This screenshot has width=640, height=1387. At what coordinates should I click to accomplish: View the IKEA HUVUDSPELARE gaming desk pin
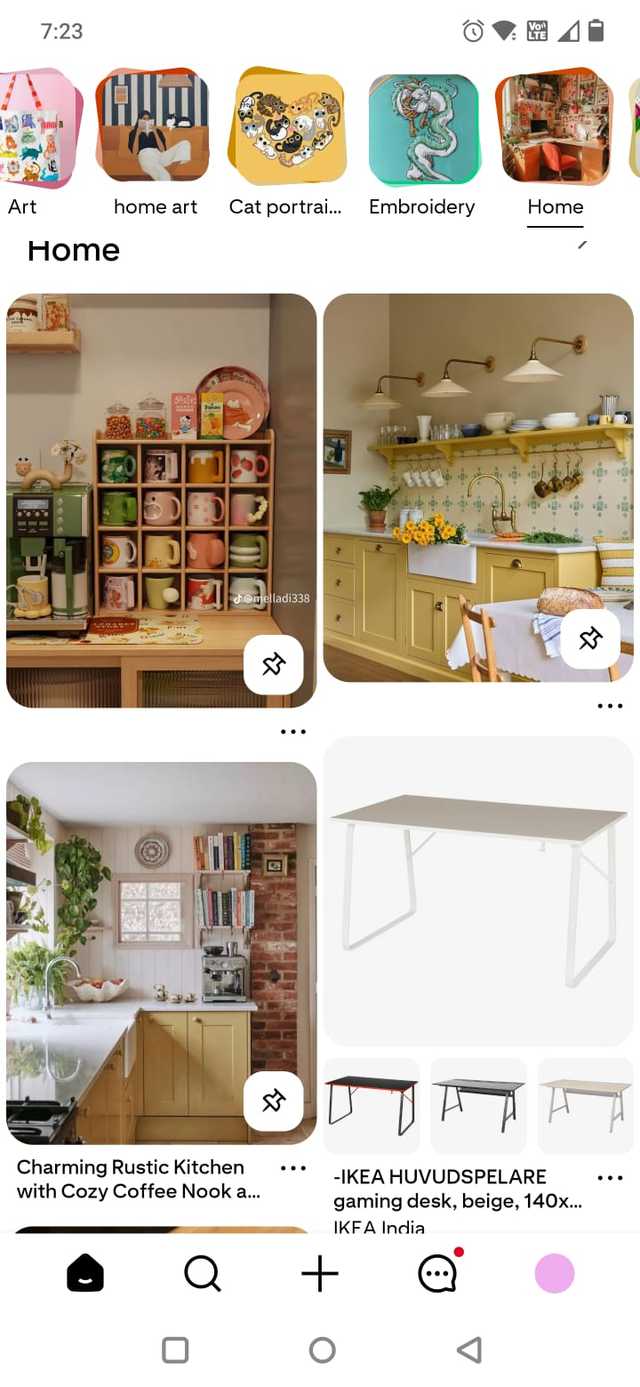coord(478,890)
